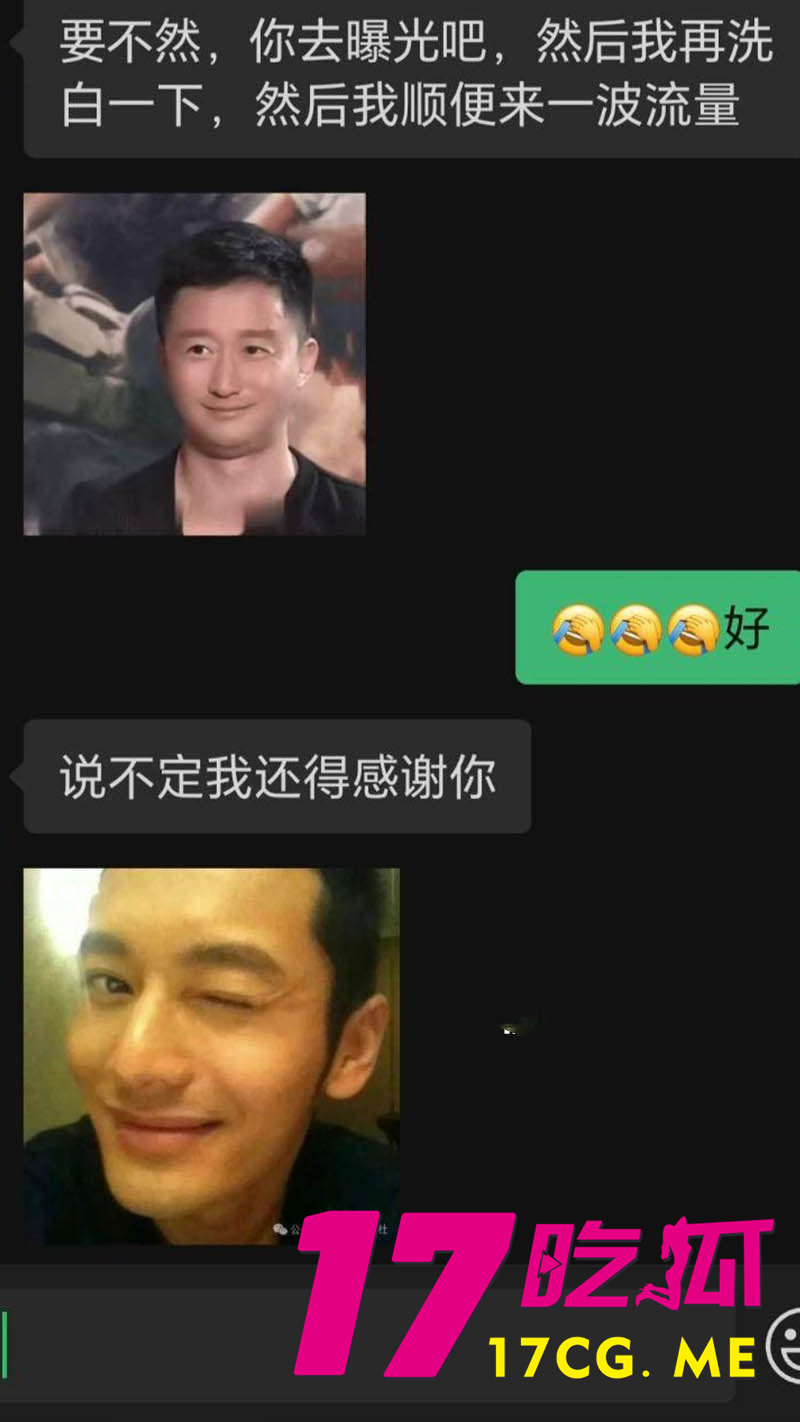800x1422 pixels.
Task: Open the Wu Jing smirking sticker image
Action: 195,365
